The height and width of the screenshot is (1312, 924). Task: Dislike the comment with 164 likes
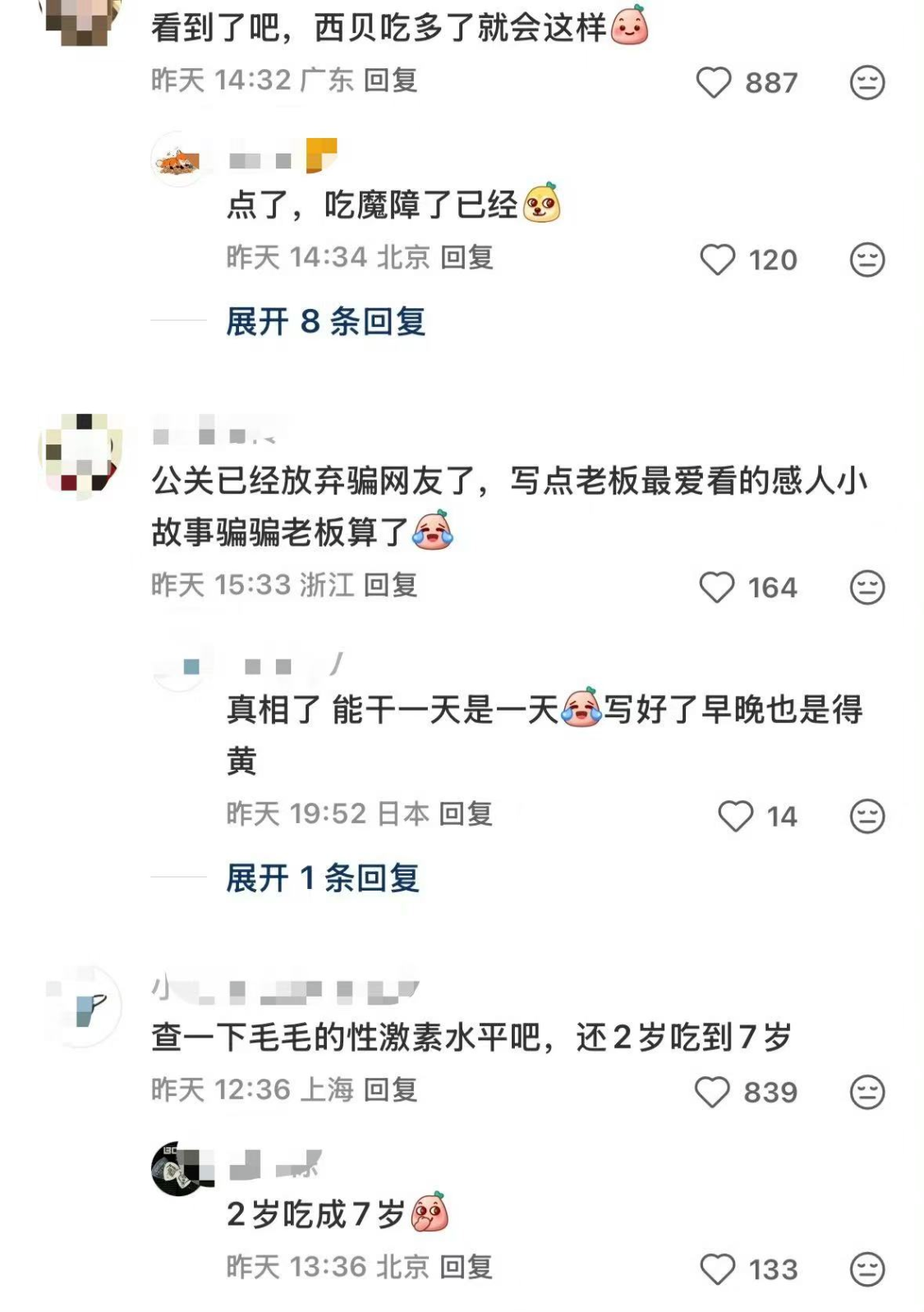[867, 587]
